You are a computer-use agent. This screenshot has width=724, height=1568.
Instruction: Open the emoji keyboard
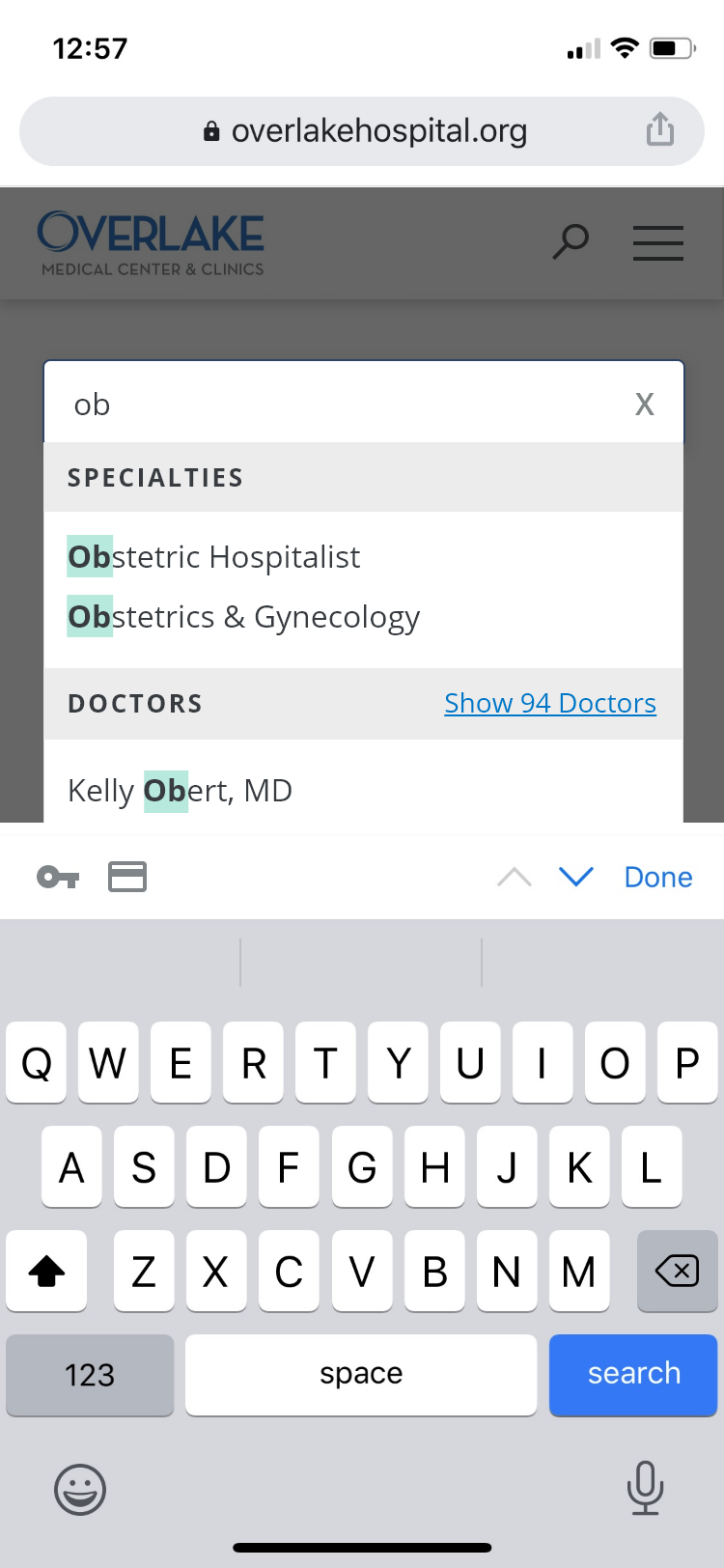(80, 1489)
